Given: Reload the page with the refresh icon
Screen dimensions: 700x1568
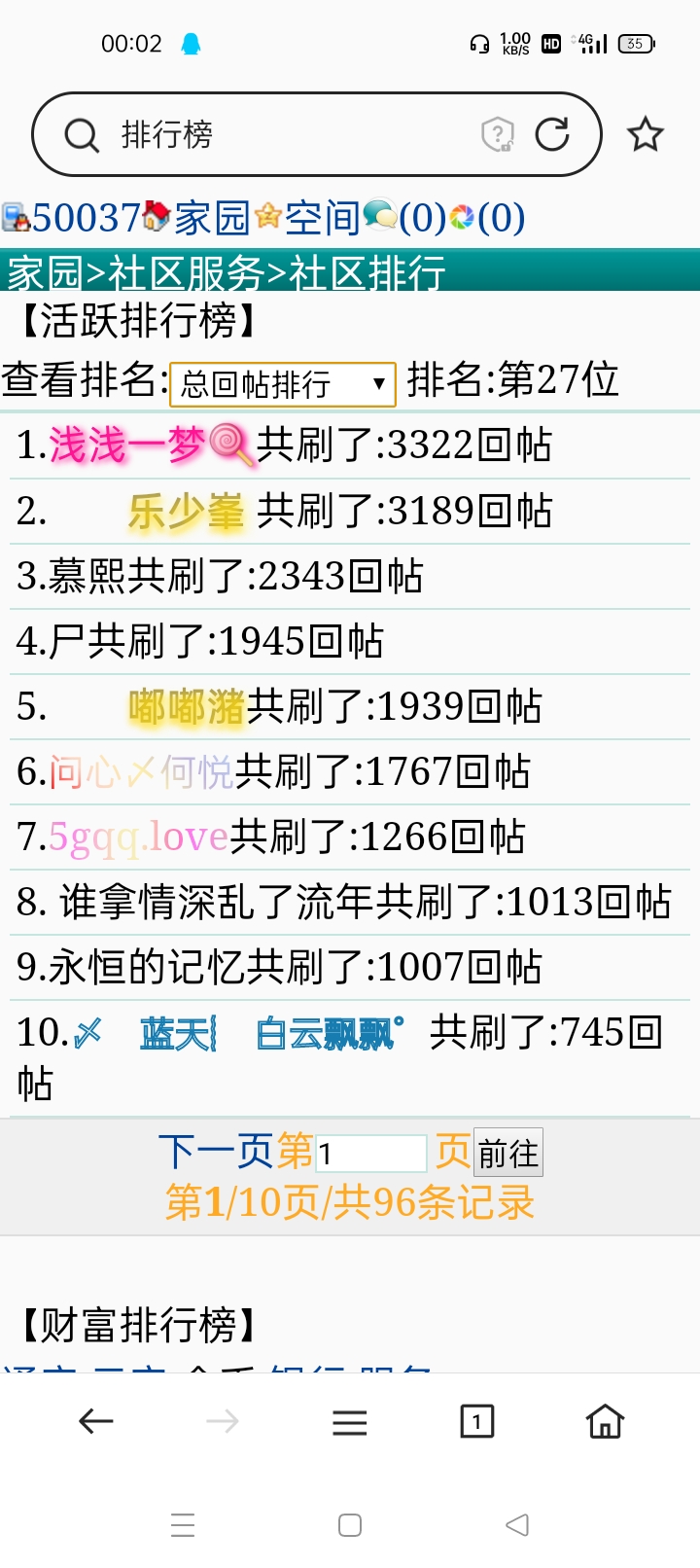Looking at the screenshot, I should coord(552,134).
